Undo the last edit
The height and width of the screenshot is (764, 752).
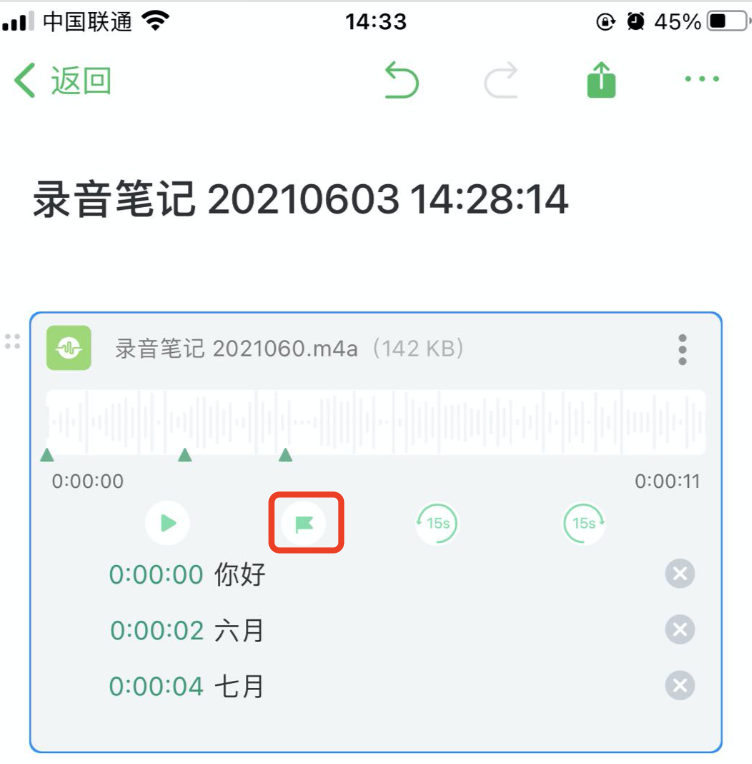pyautogui.click(x=401, y=80)
